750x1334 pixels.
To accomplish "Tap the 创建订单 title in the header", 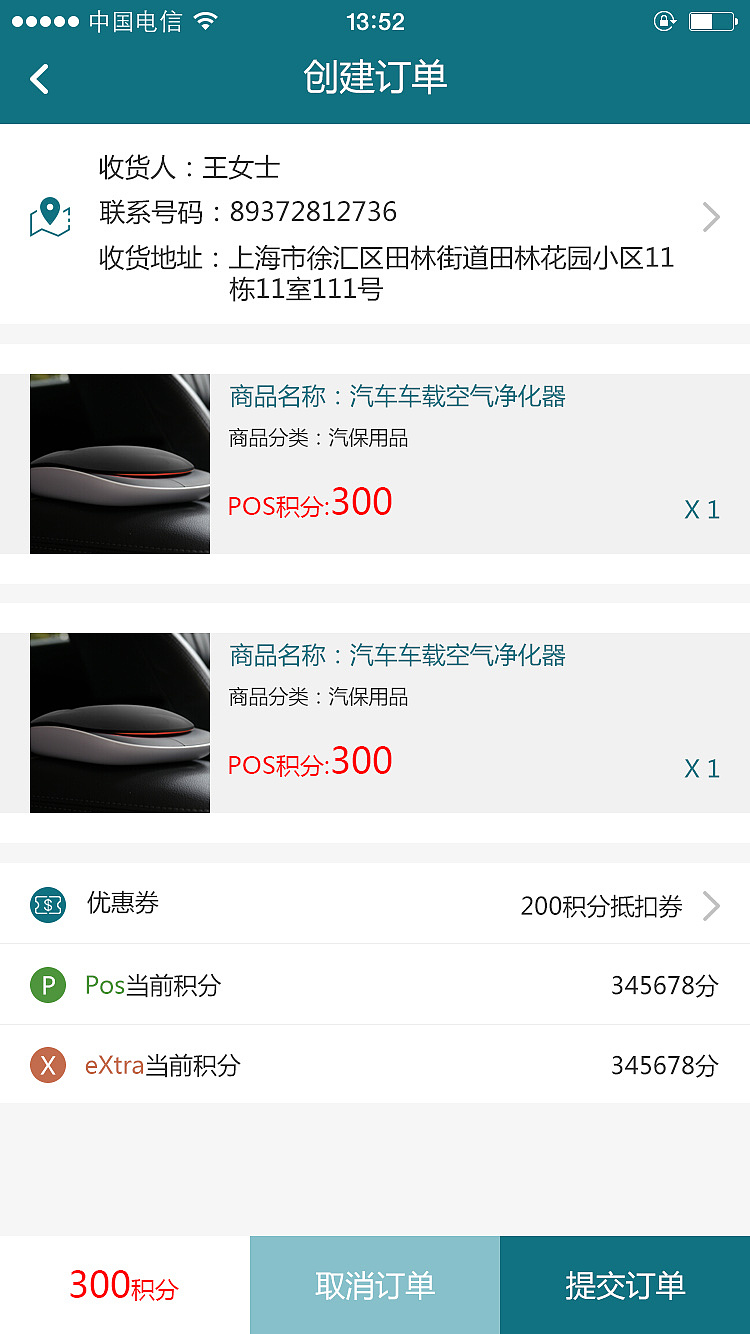I will coord(375,78).
